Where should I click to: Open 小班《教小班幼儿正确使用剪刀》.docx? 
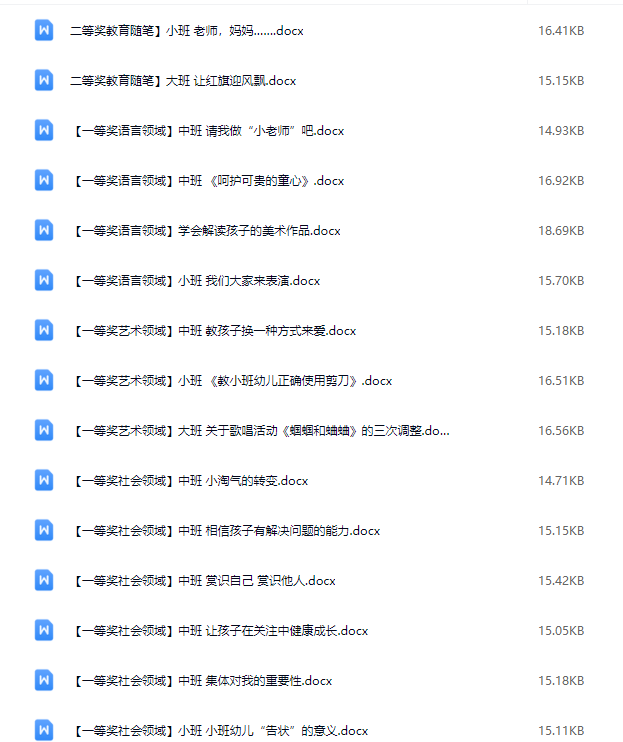click(x=232, y=381)
